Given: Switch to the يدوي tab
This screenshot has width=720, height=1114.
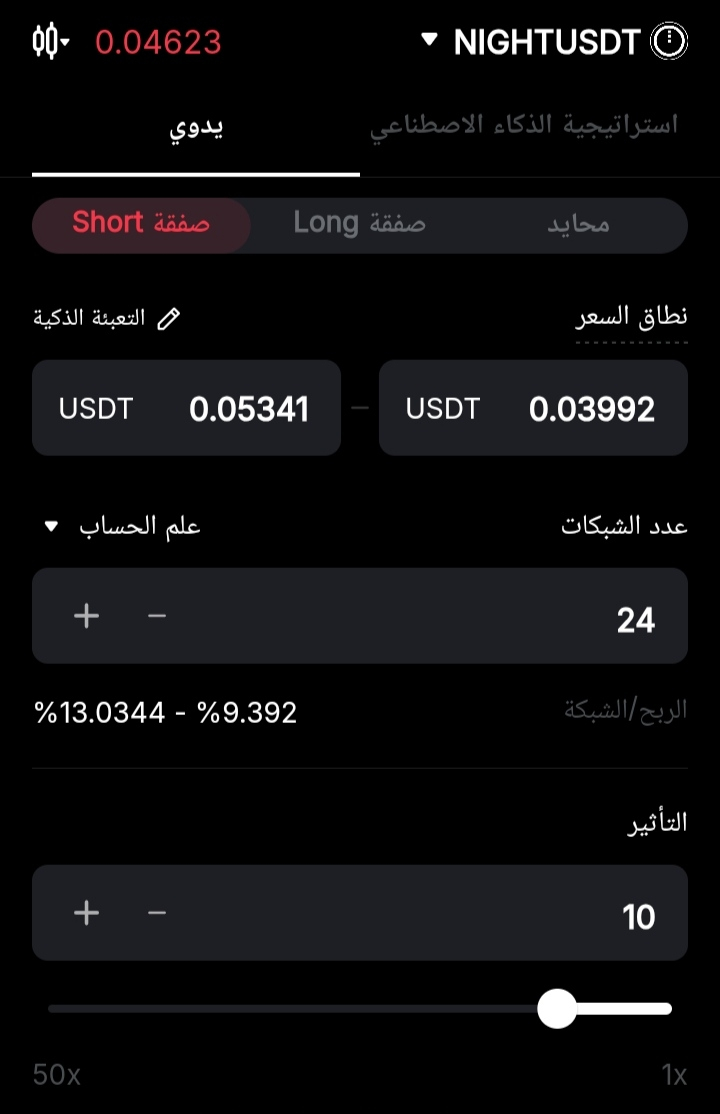Looking at the screenshot, I should pyautogui.click(x=195, y=127).
